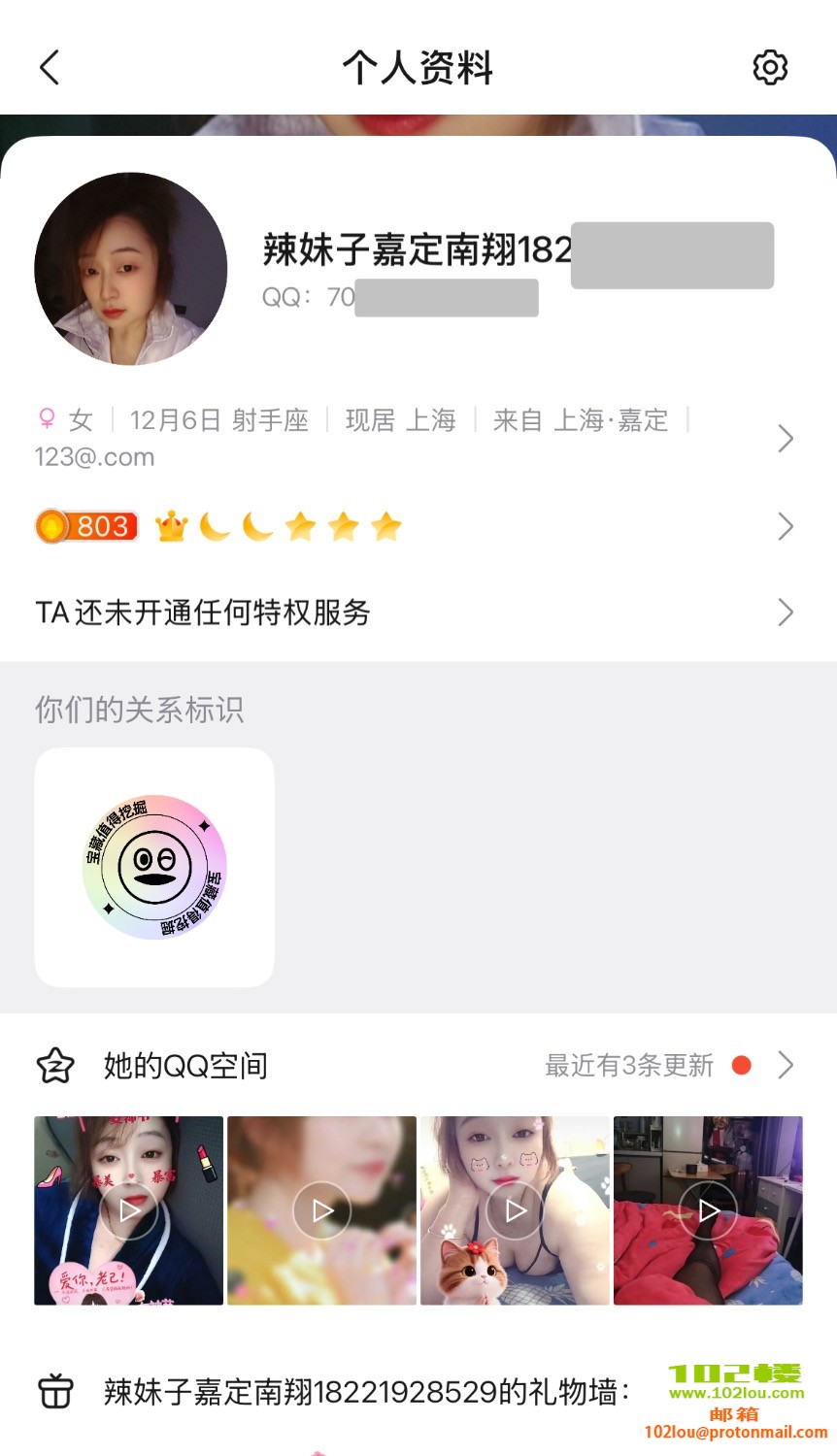837x1456 pixels.
Task: Open the settings gear icon
Action: coord(770,68)
